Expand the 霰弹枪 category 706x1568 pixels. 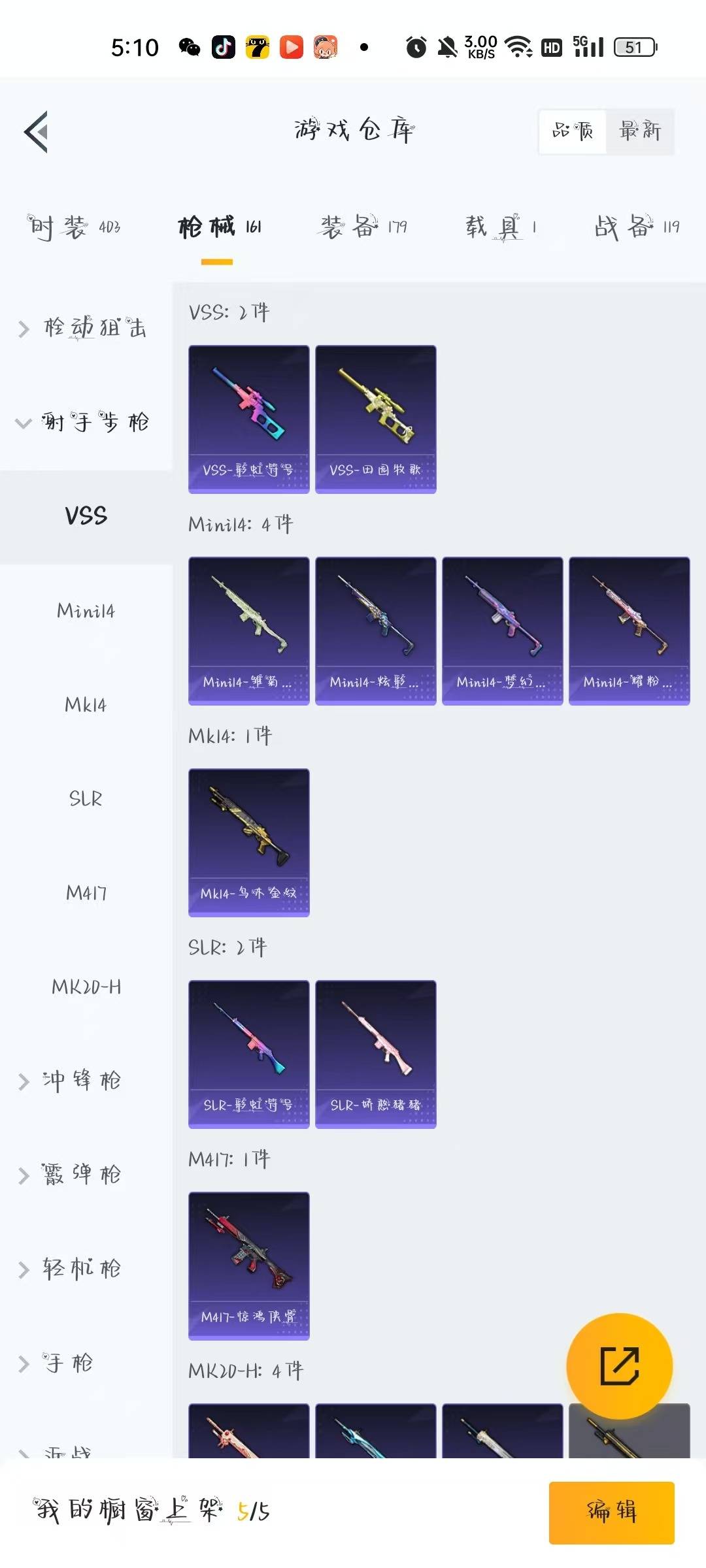72,1175
